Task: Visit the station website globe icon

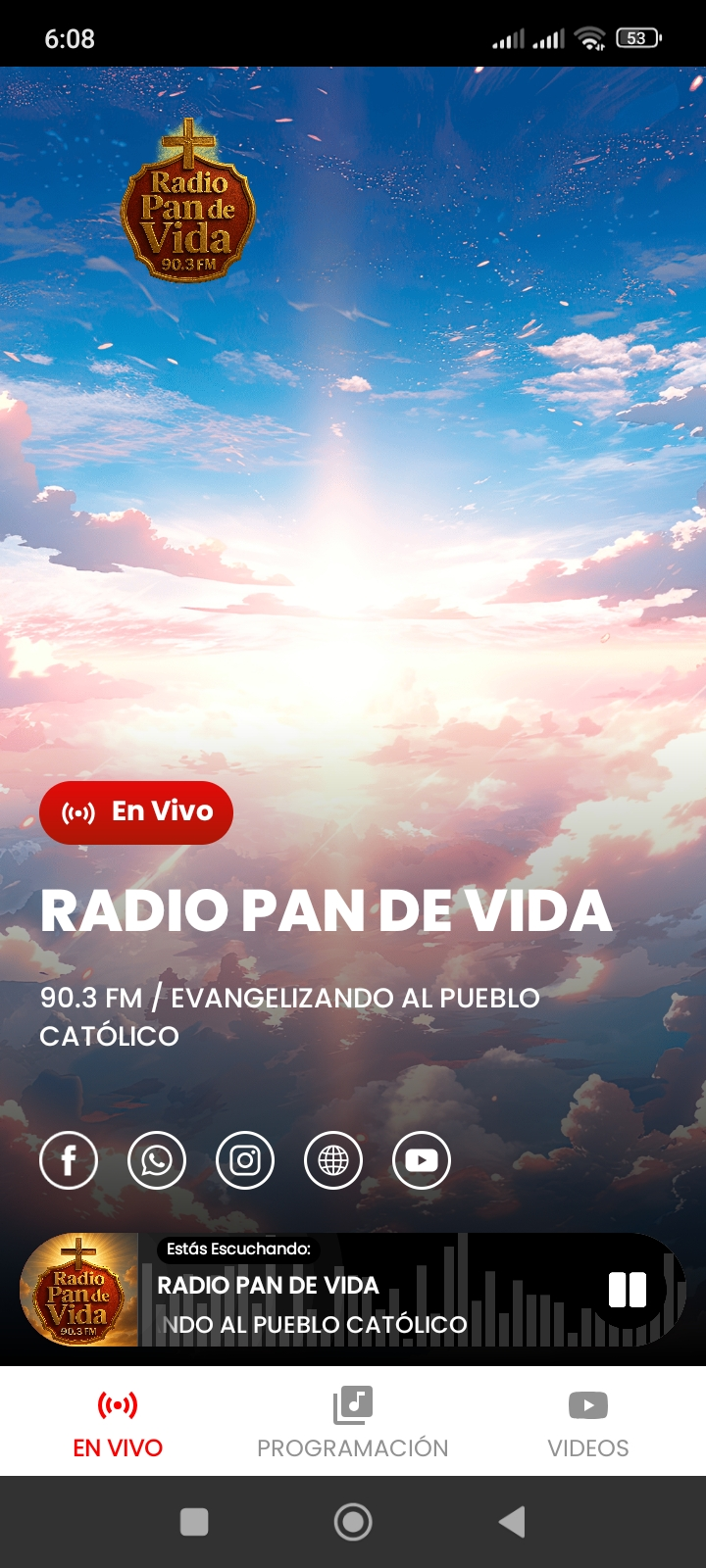Action: point(333,1160)
